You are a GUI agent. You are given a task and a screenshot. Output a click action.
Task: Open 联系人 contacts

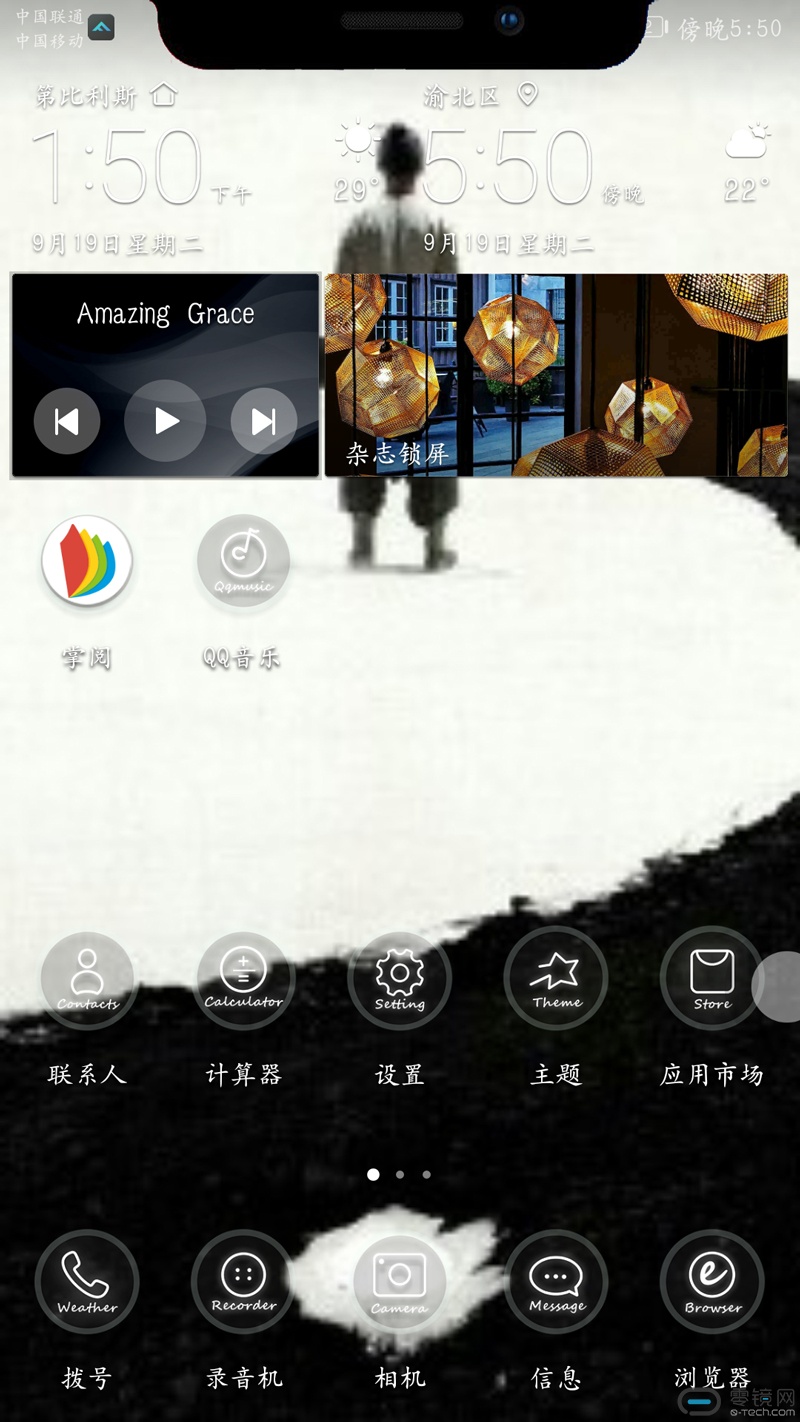[x=87, y=980]
